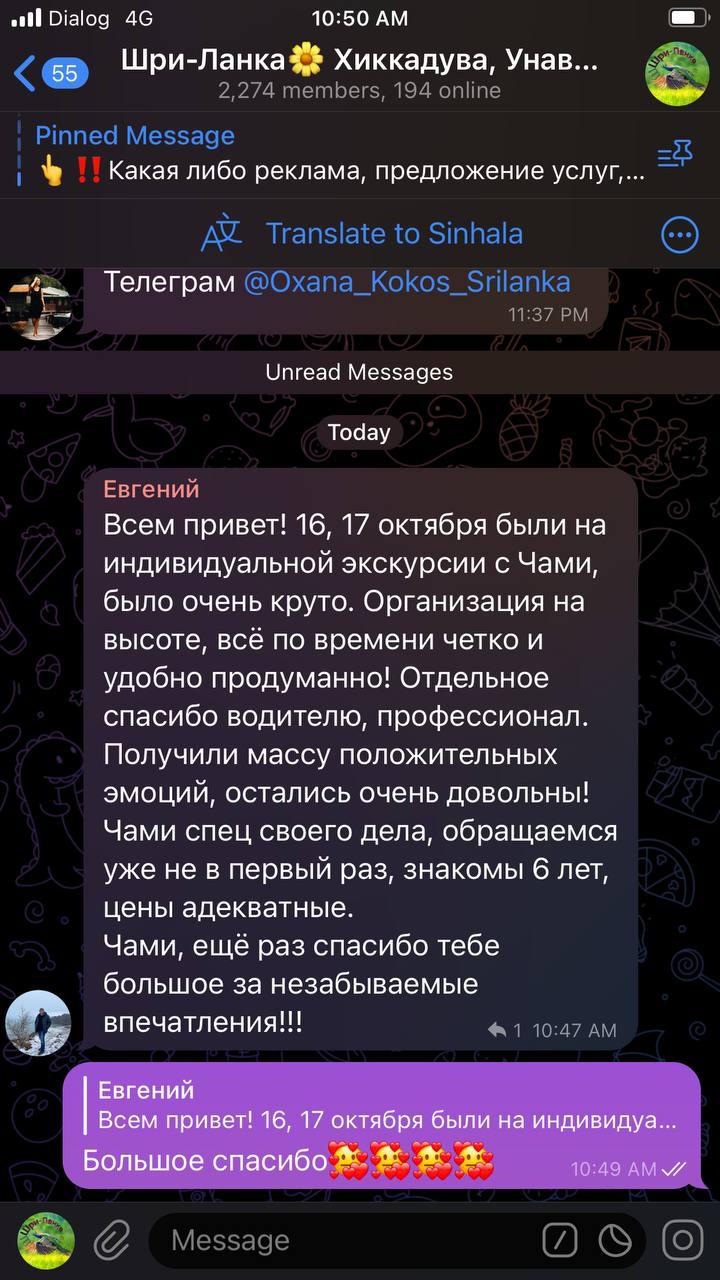
Task: View Евгений's profile avatar
Action: (38, 1023)
